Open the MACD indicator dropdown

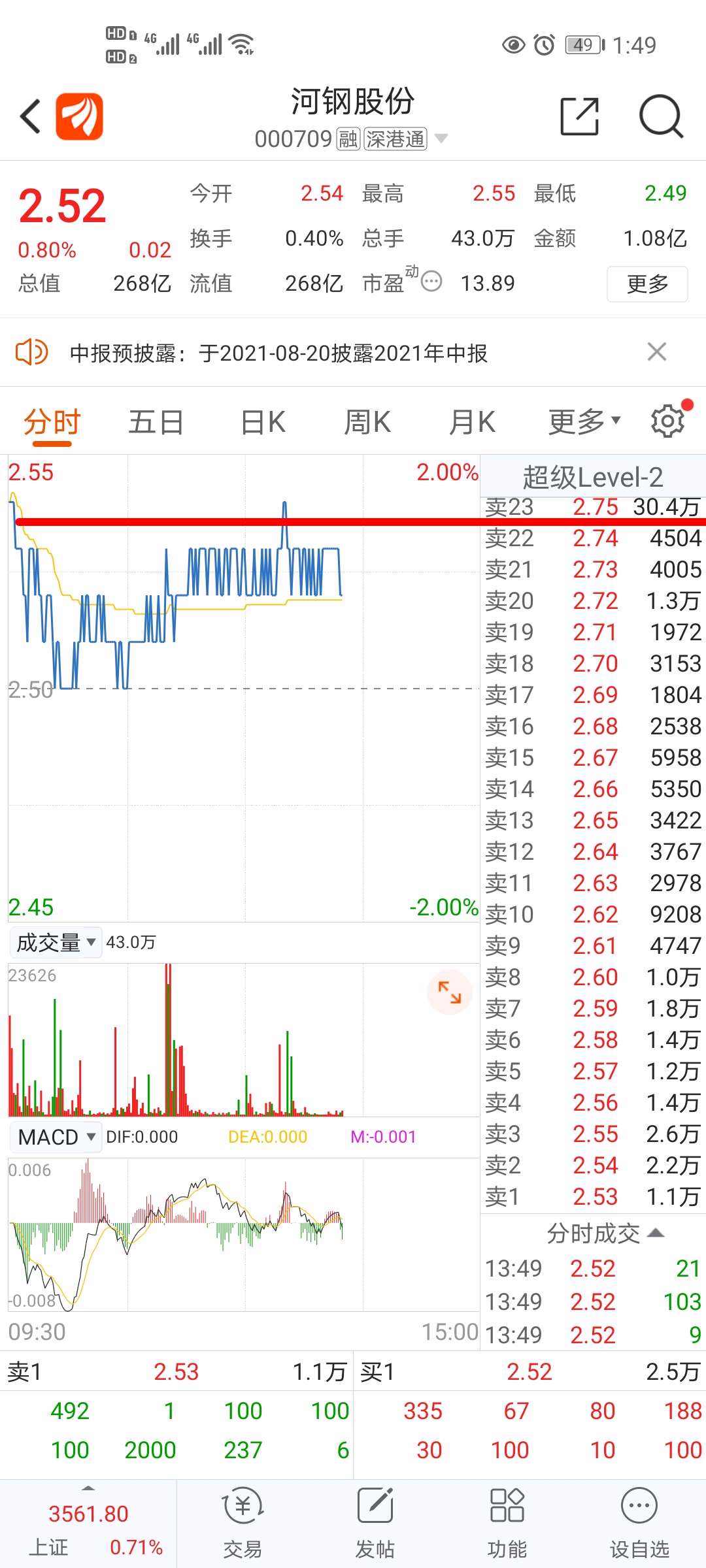pyautogui.click(x=55, y=1137)
